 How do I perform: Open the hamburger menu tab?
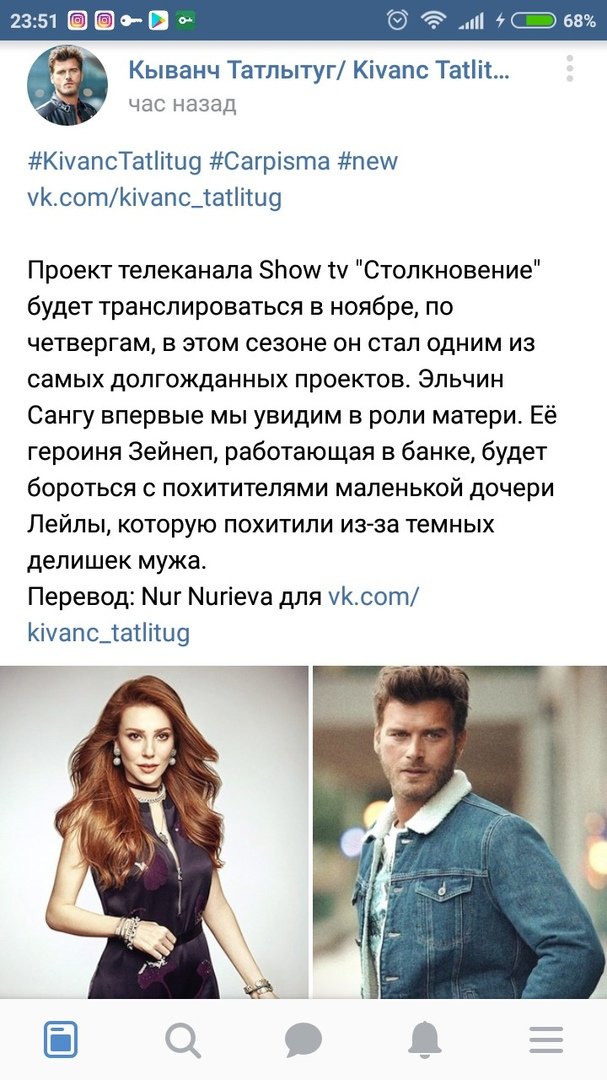click(546, 1039)
